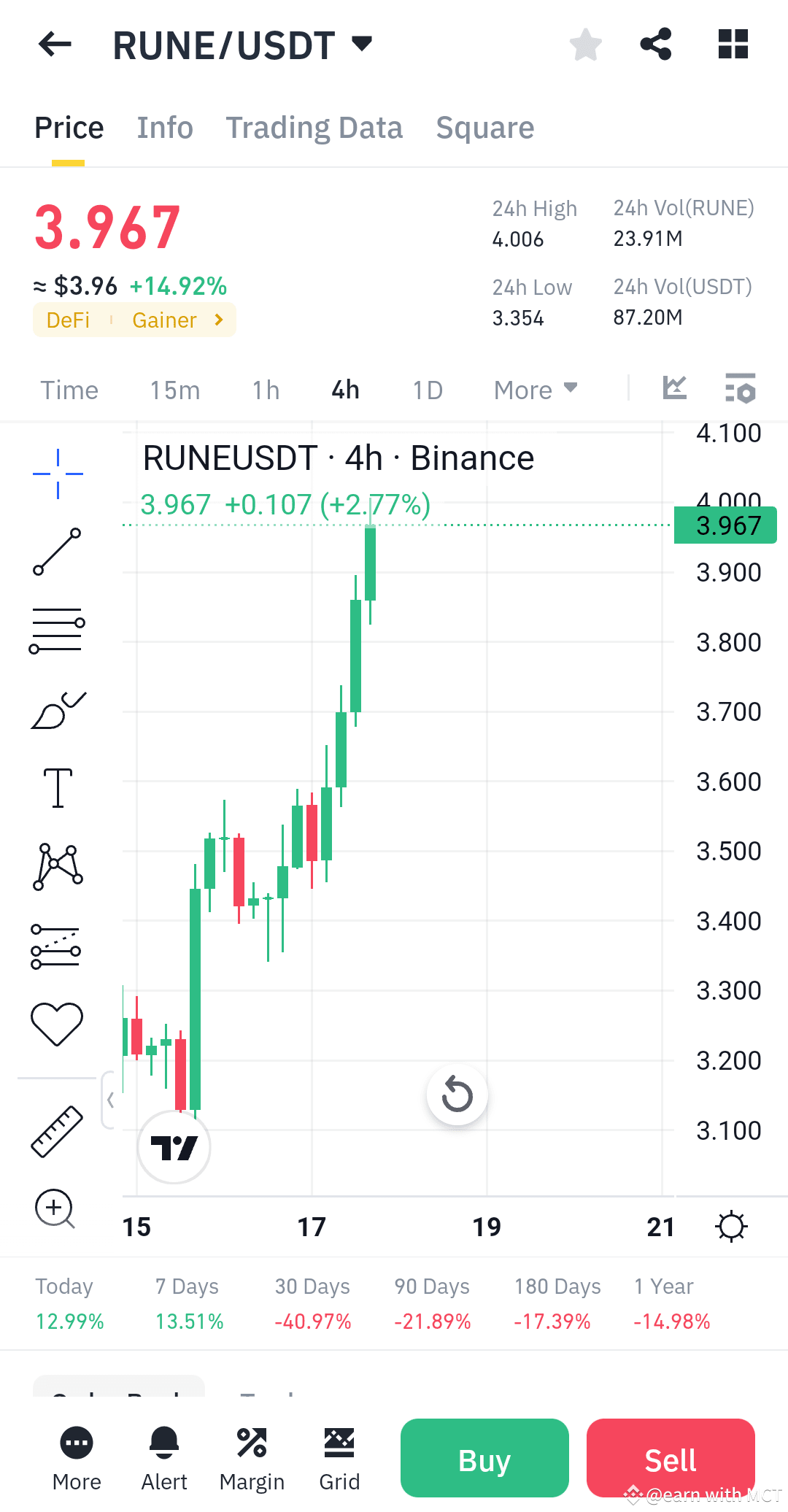
Task: Open the Info tab
Action: click(164, 126)
